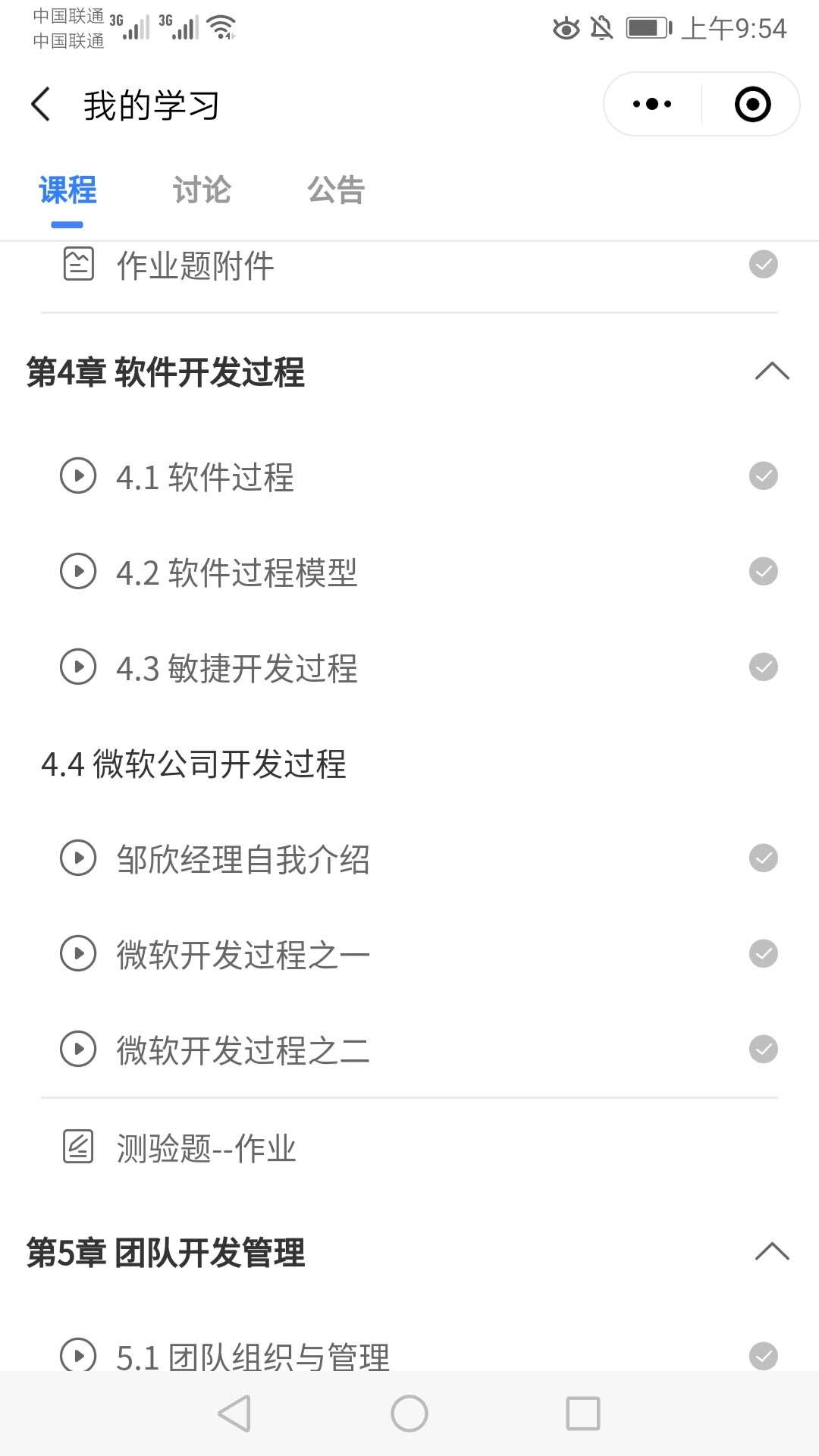Open 测验题--作业 quiz

point(206,1147)
